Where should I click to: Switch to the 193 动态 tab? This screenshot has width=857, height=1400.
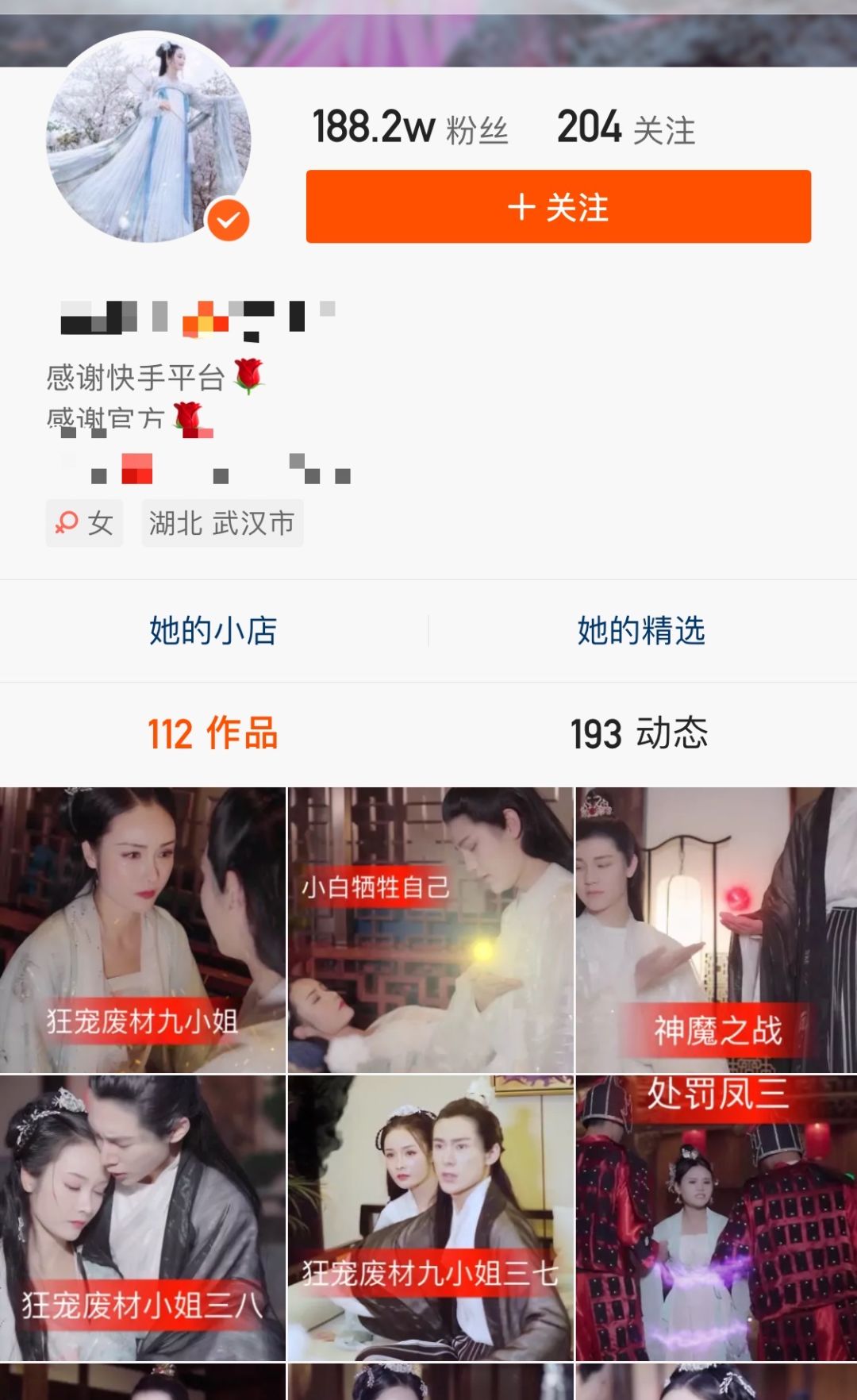click(x=639, y=733)
